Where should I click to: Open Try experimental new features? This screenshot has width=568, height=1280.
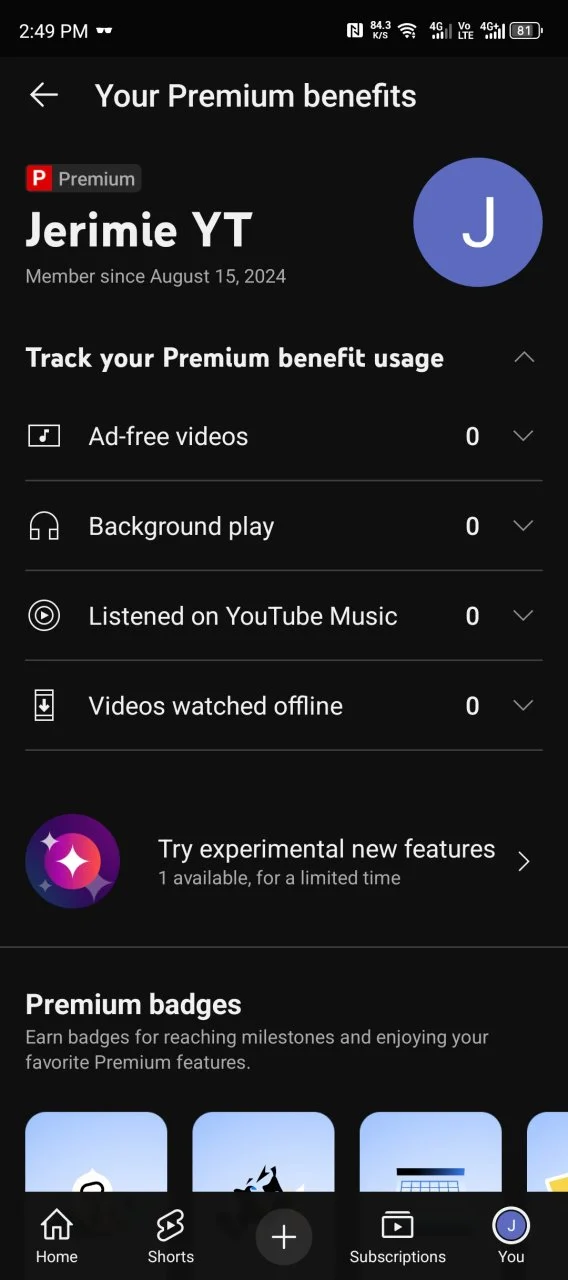tap(284, 861)
